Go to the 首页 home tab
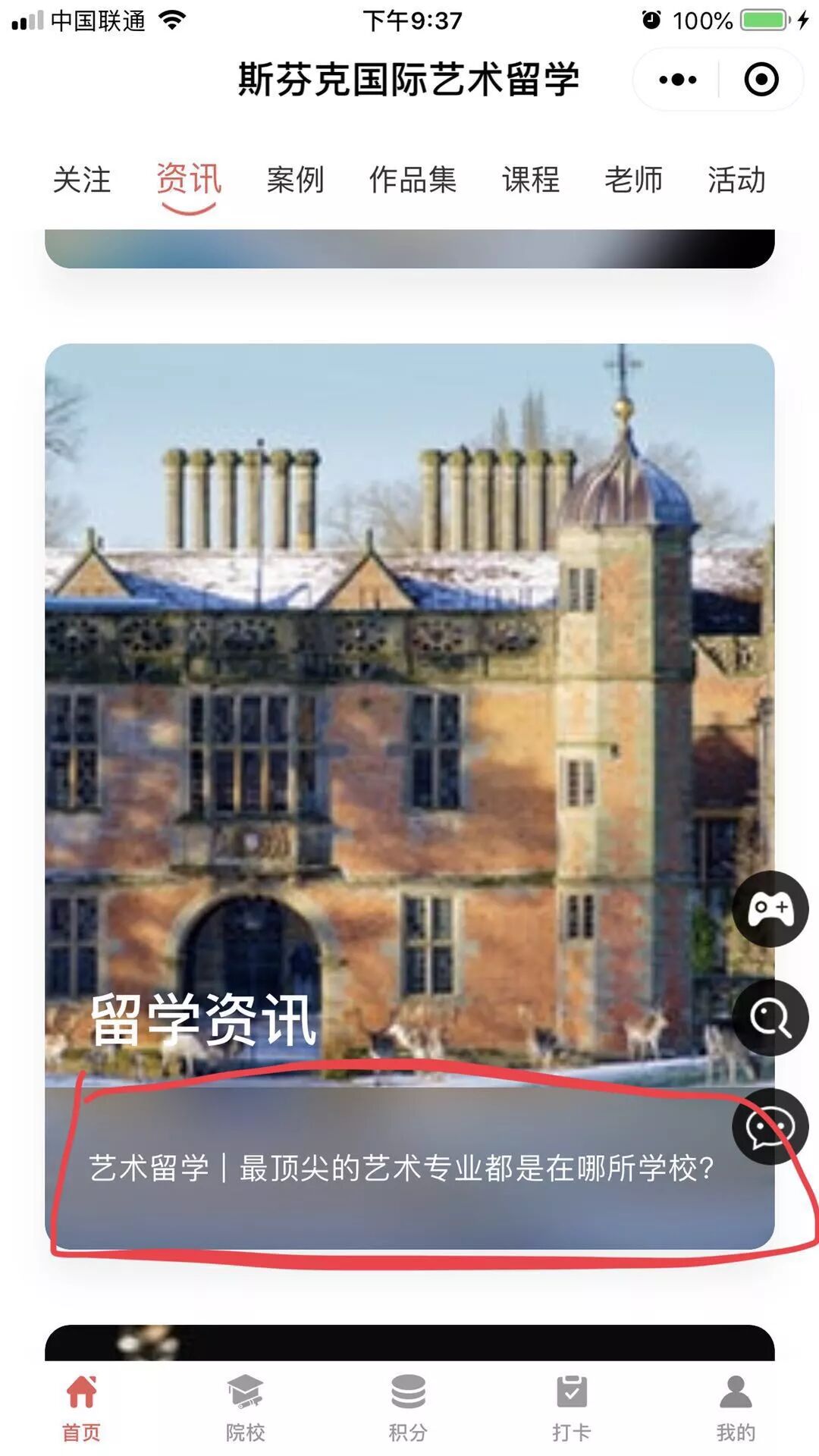 [x=81, y=1407]
